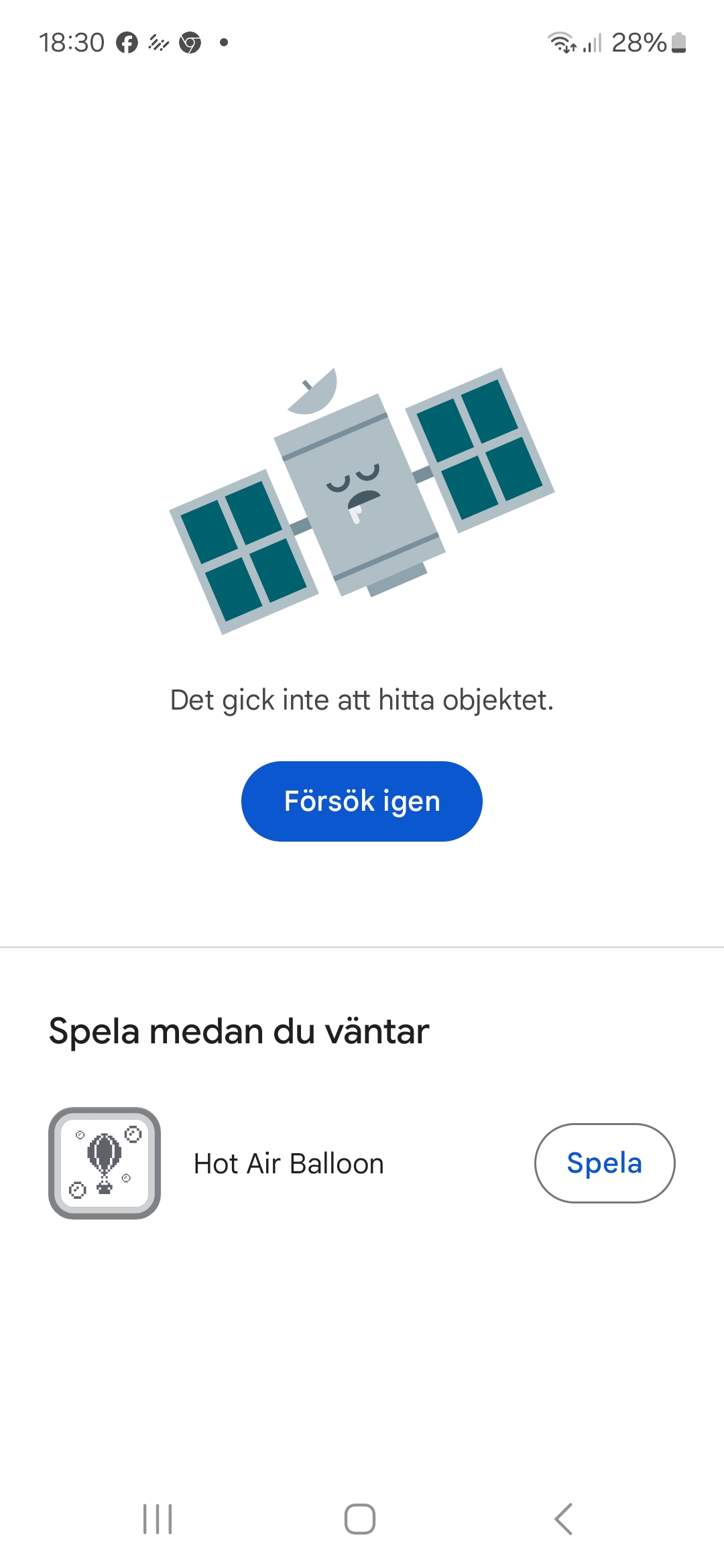
Task: Go back using the system back button
Action: coord(564,1518)
